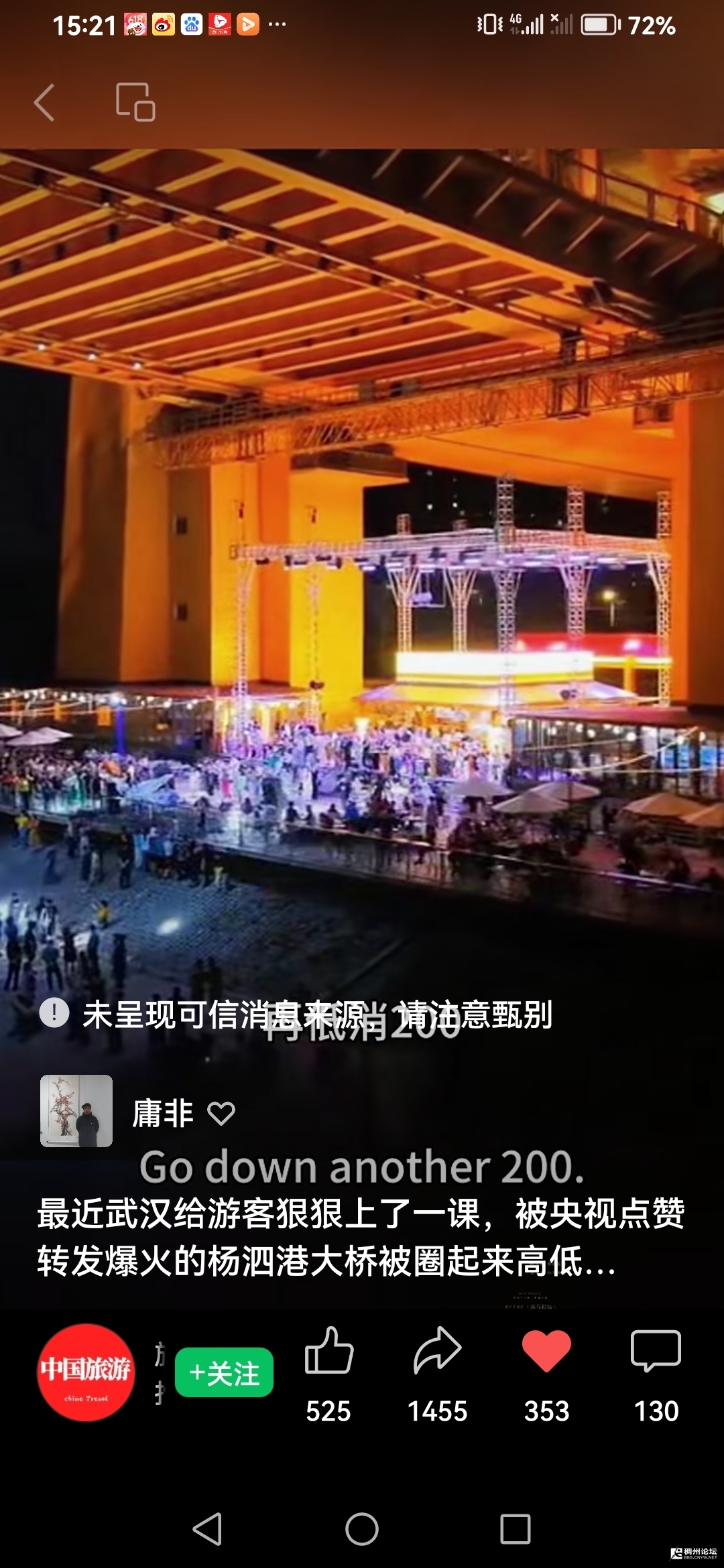
Task: Open the 中国旅游 account avatar
Action: (86, 1372)
